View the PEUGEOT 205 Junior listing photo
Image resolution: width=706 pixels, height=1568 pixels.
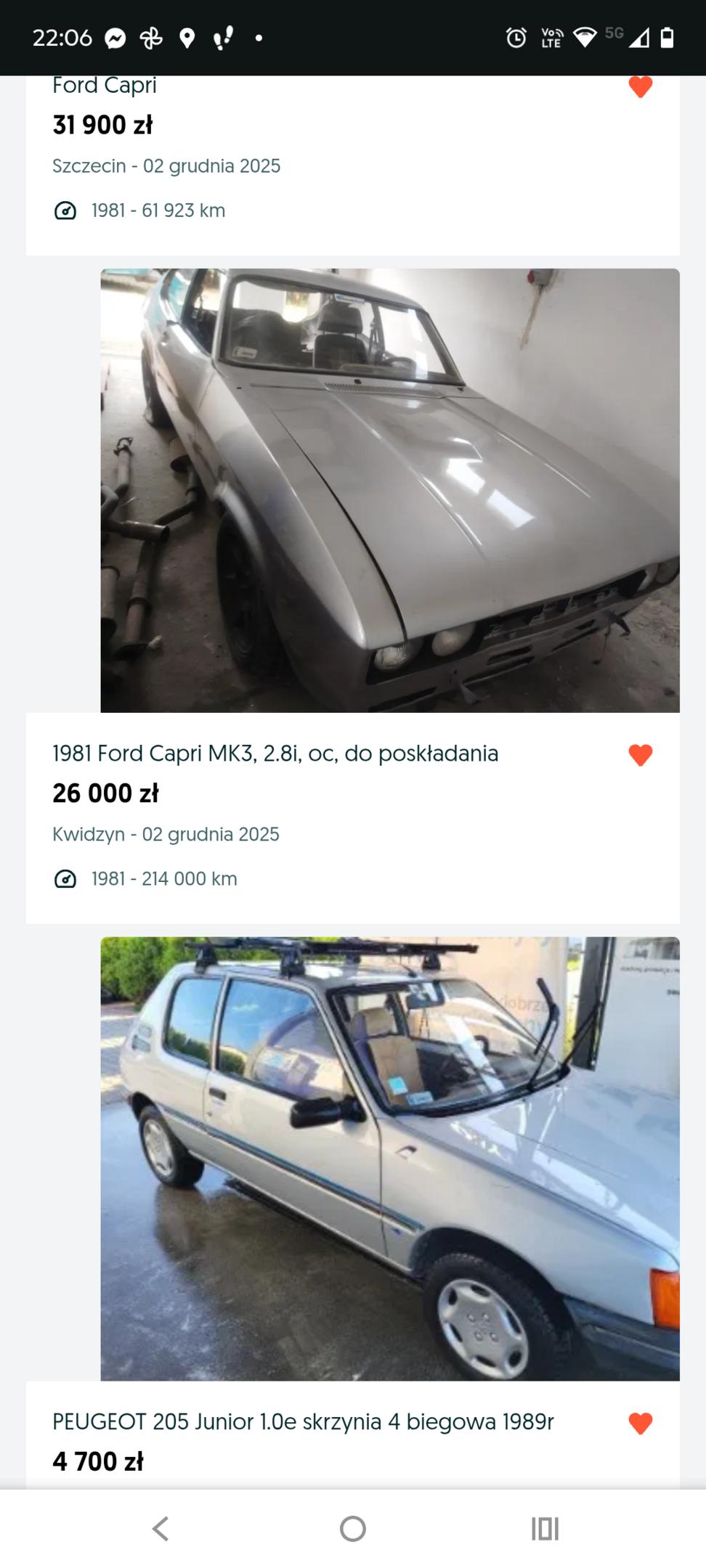click(390, 1159)
